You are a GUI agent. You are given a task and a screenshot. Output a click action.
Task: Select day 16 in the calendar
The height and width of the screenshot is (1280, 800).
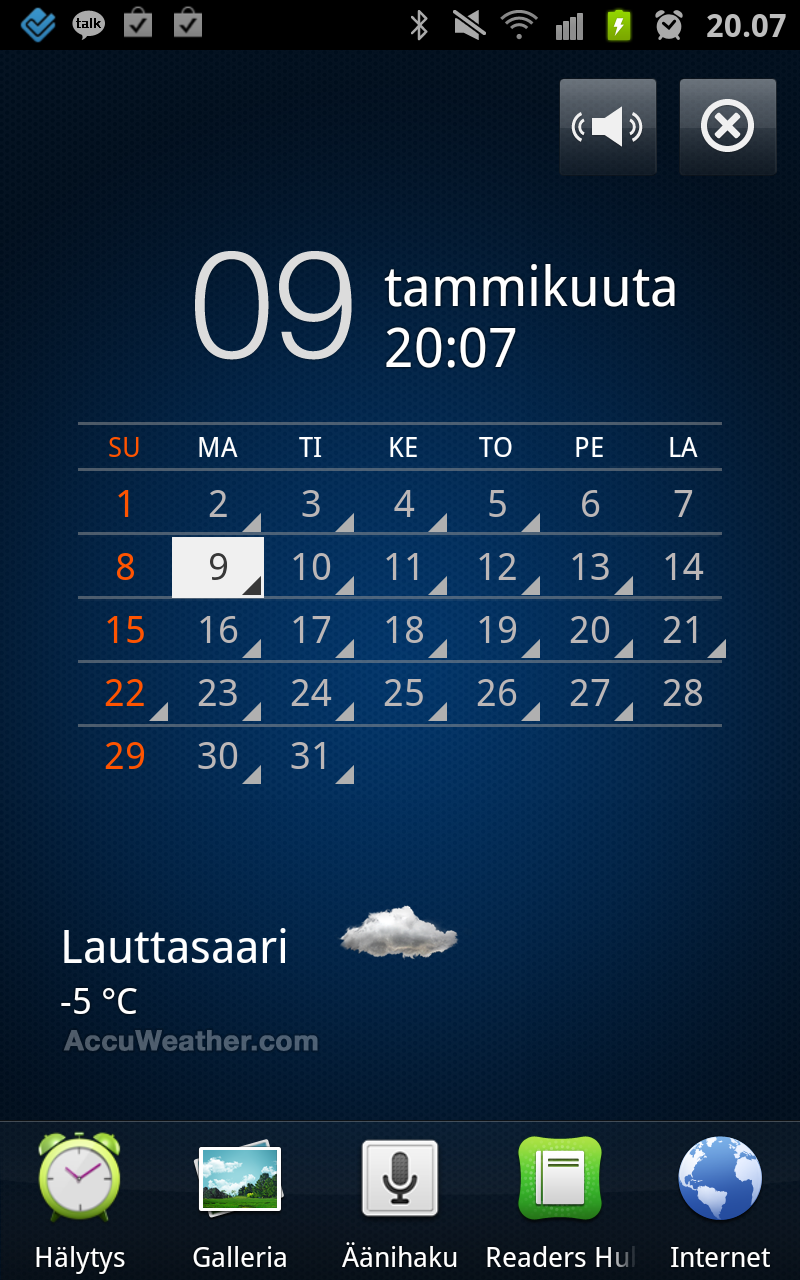(218, 630)
